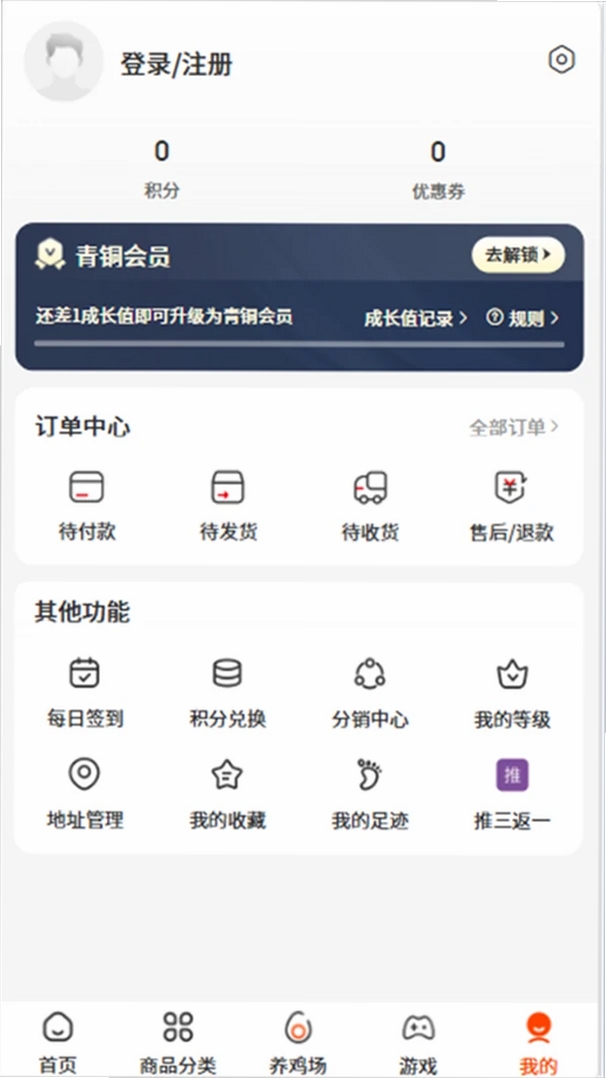Open 我的收藏
This screenshot has width=606, height=1078.
coord(228,794)
